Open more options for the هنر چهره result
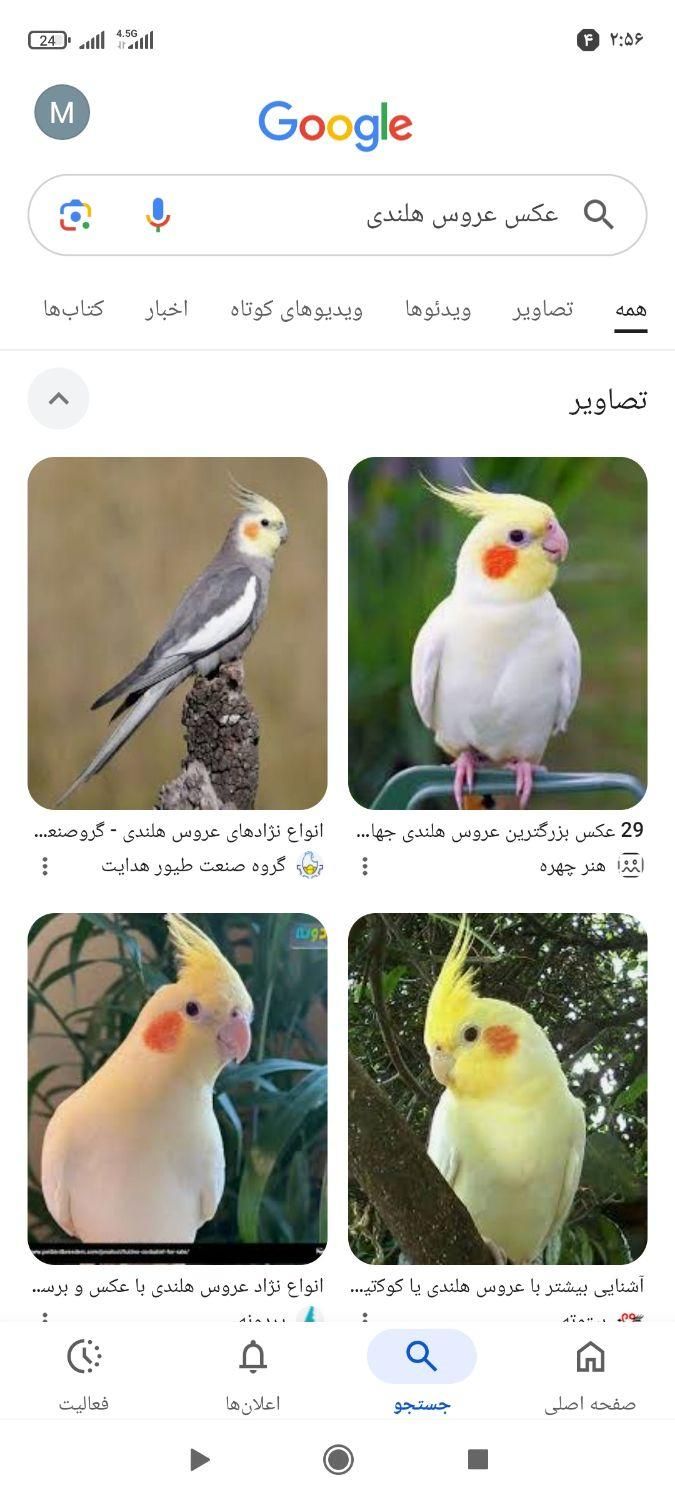This screenshot has width=675, height=1500. click(365, 867)
